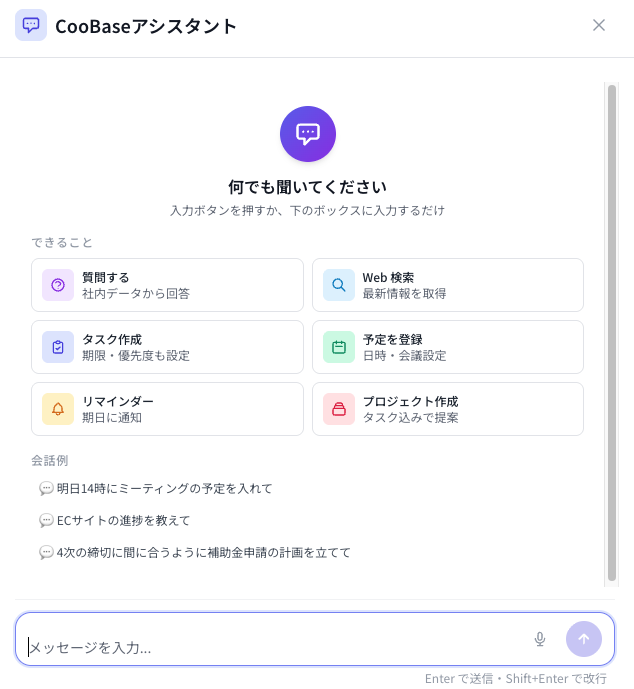Tap the 補助金申請の計画 example prompt
The image size is (634, 689).
coord(195,553)
